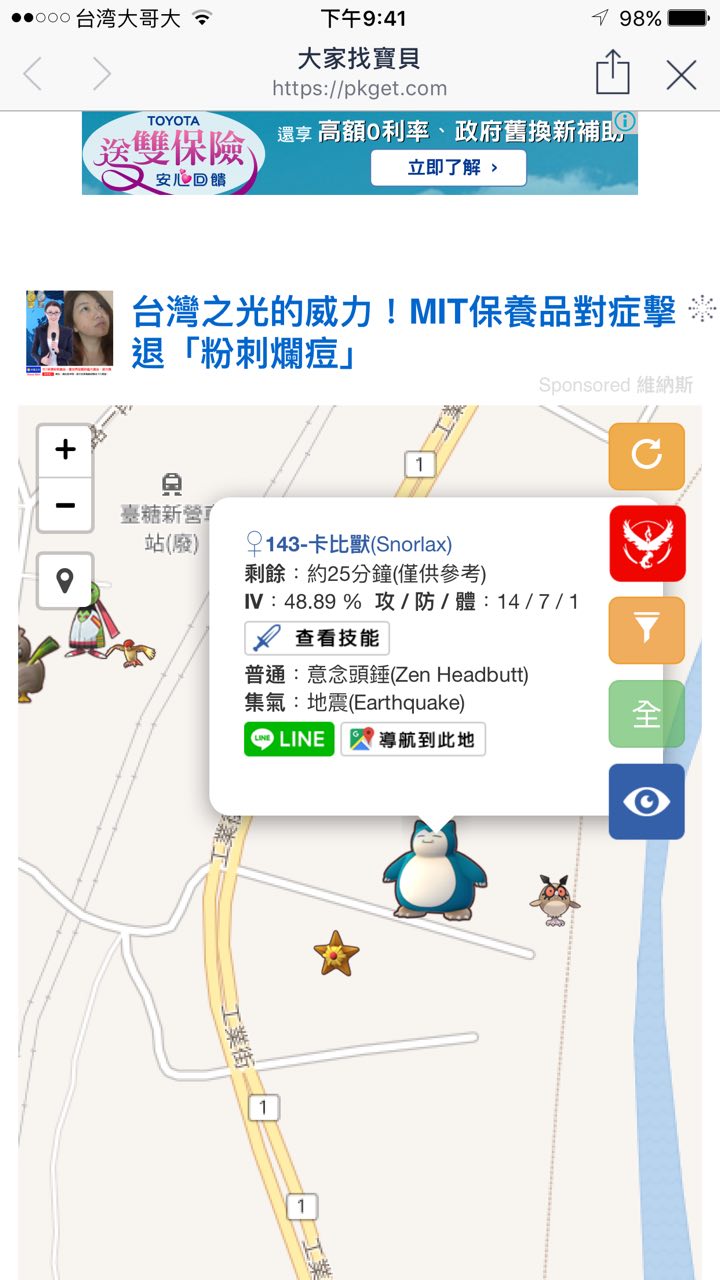This screenshot has width=720, height=1280.
Task: Go back to the previous page
Action: 33,74
